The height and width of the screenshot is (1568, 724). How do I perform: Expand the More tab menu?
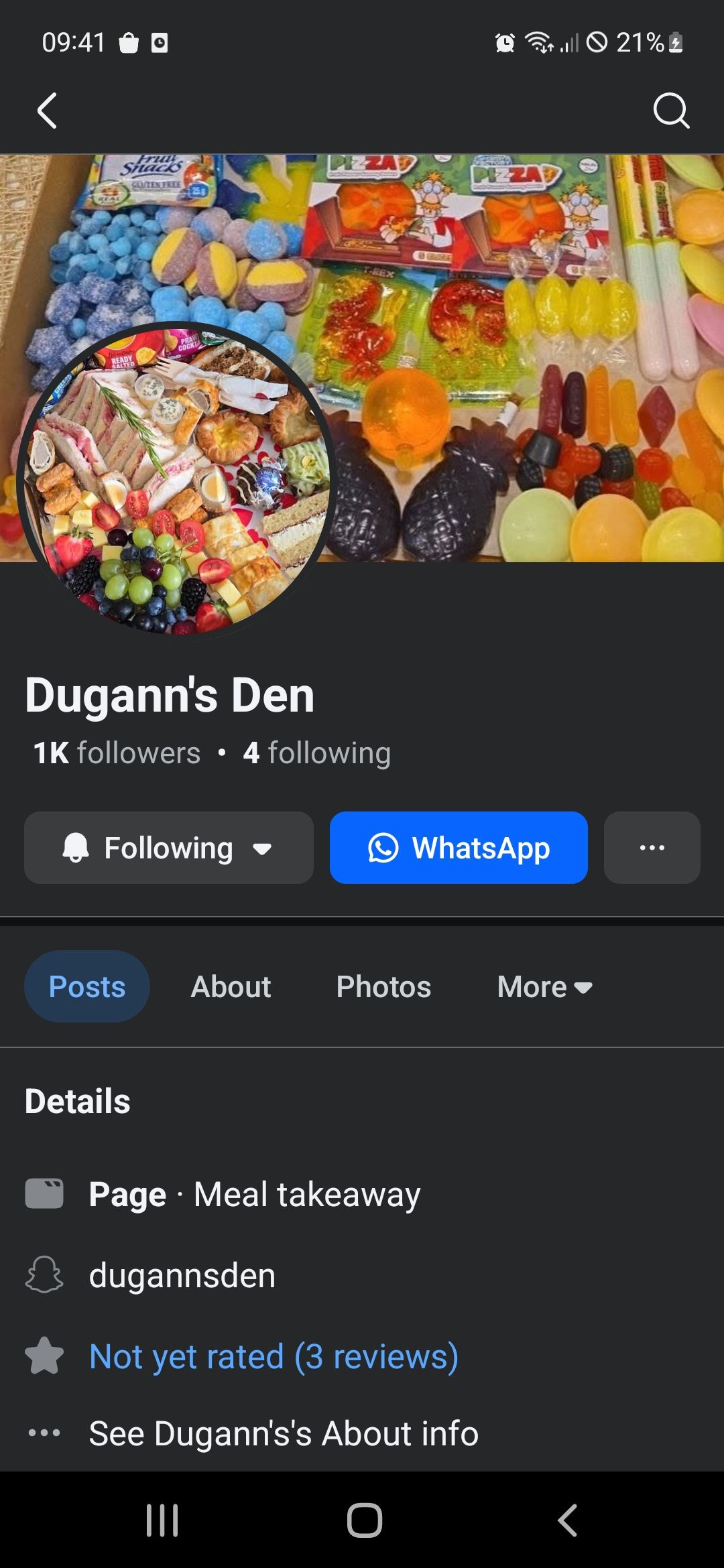click(544, 986)
